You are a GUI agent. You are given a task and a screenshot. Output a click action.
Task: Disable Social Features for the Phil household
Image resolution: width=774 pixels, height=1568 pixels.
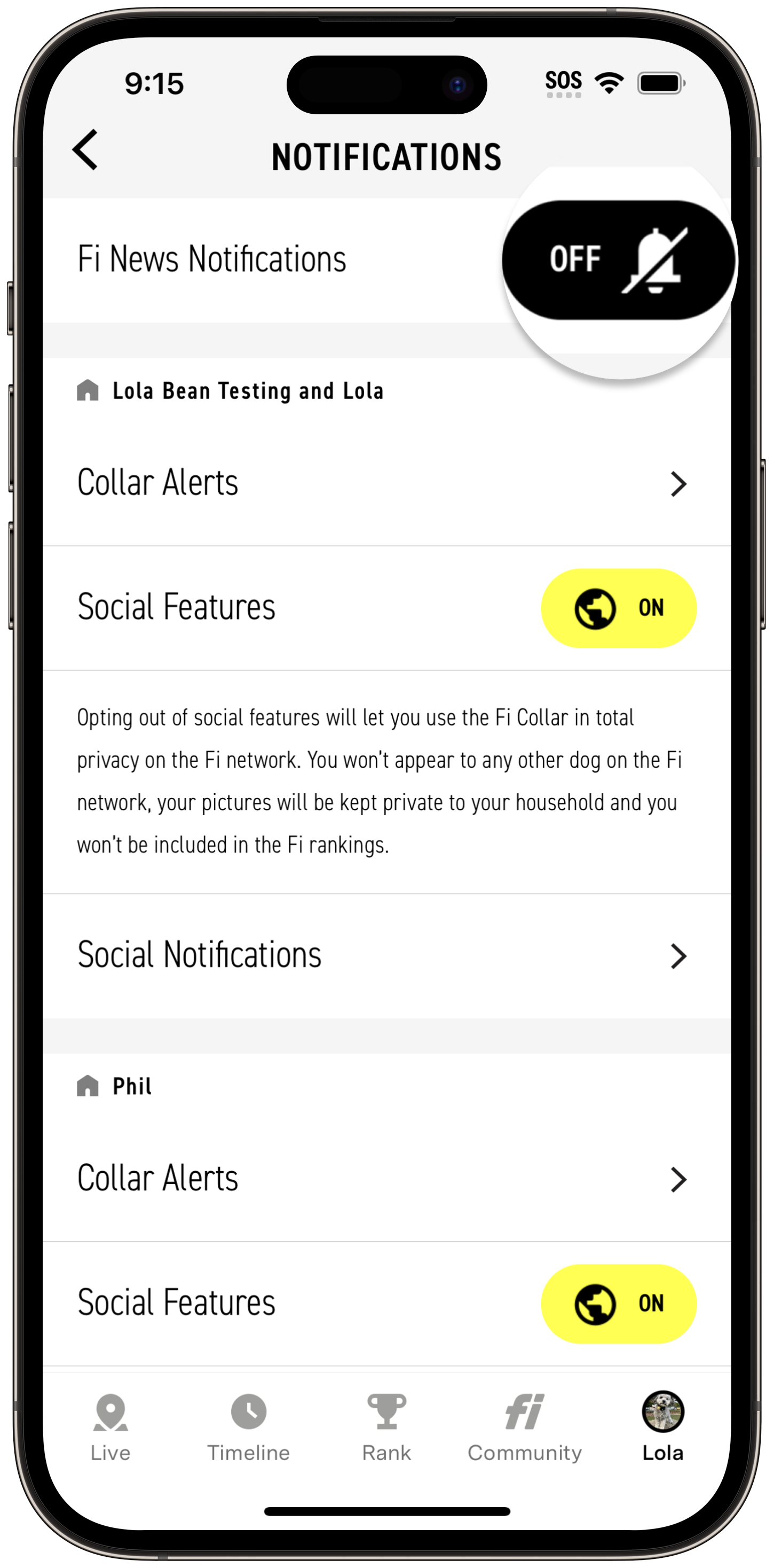pos(618,1303)
